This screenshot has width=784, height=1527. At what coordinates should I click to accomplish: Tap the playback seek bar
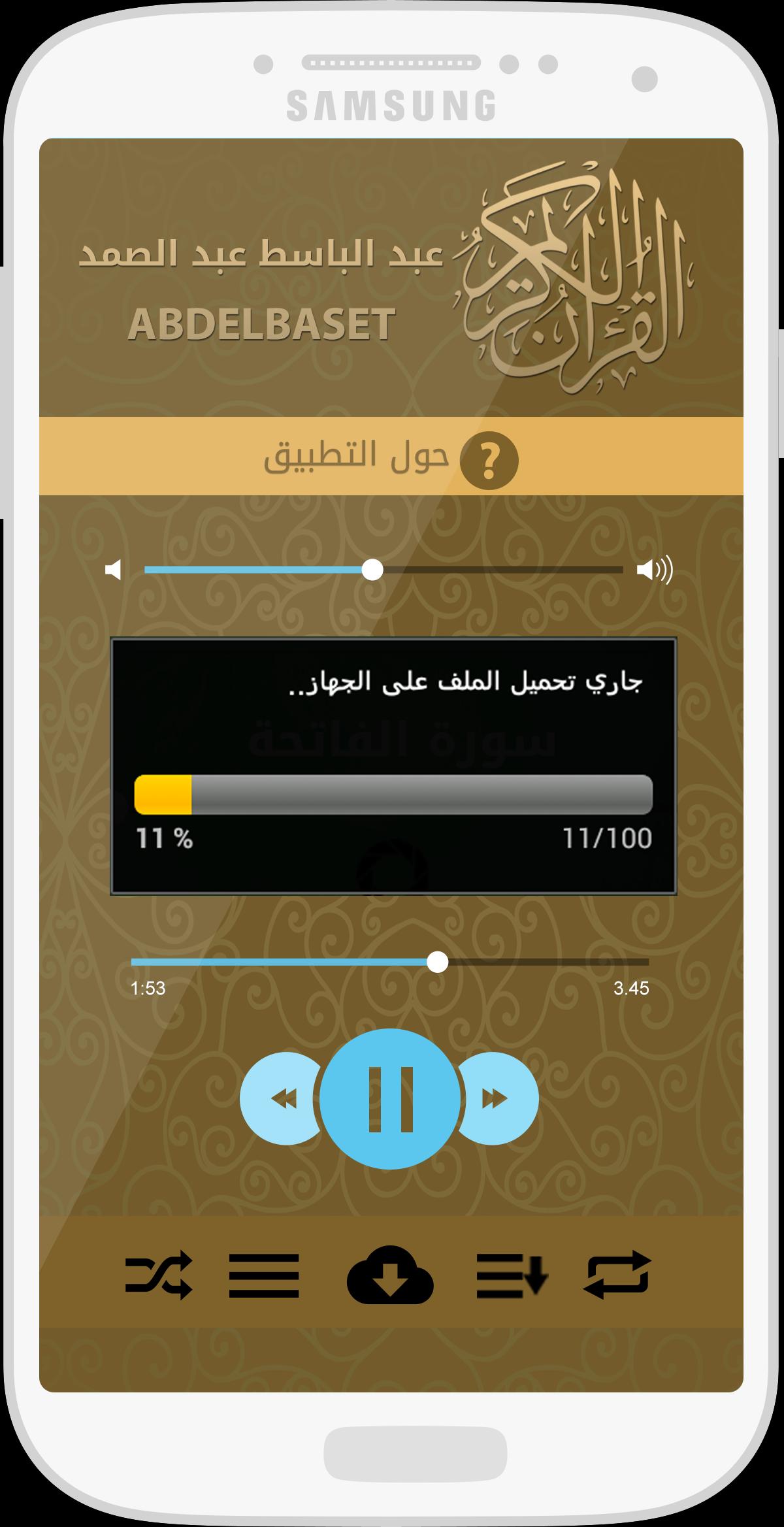point(389,962)
